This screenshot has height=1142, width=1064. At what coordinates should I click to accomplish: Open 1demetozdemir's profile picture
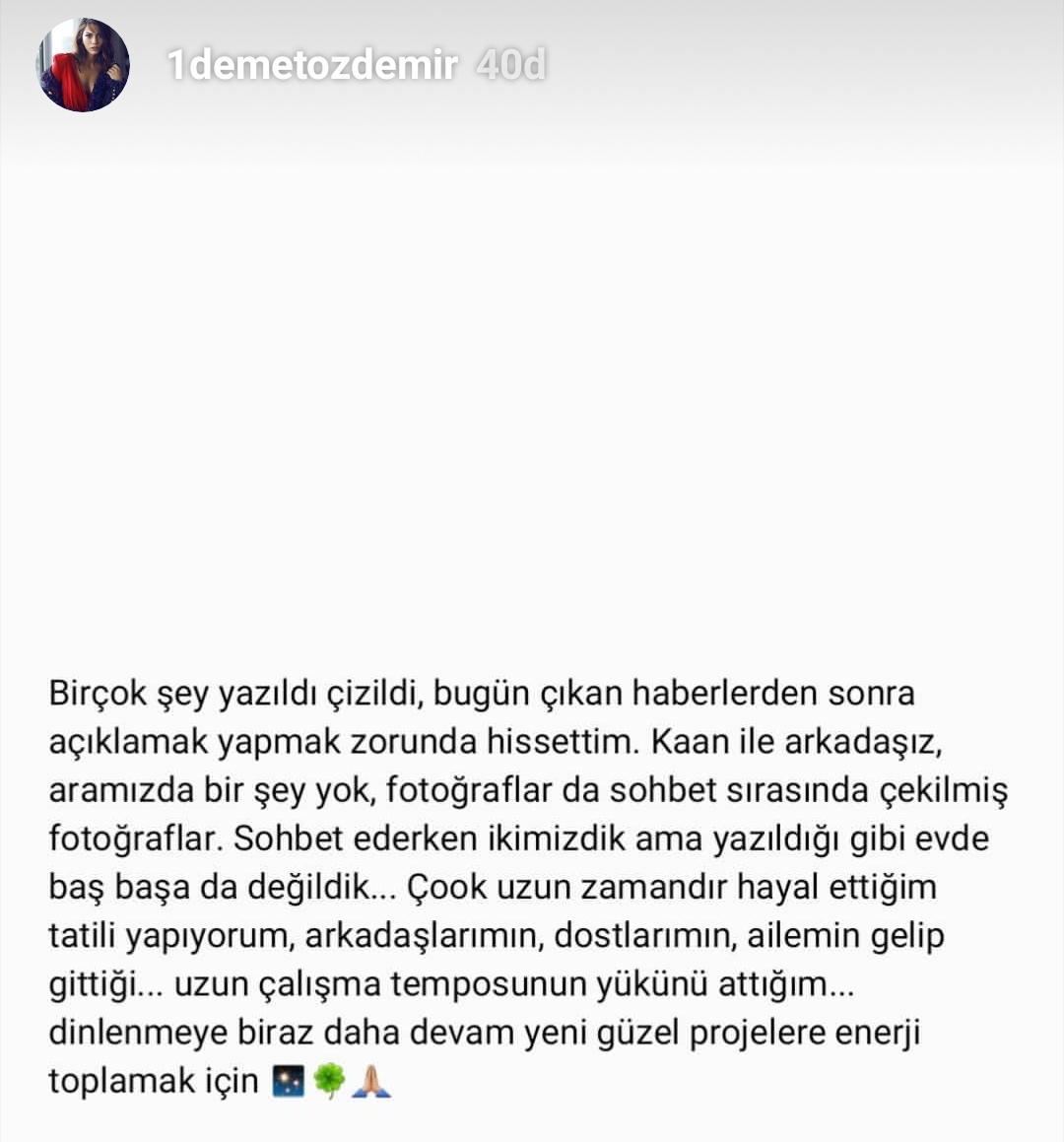point(84,65)
